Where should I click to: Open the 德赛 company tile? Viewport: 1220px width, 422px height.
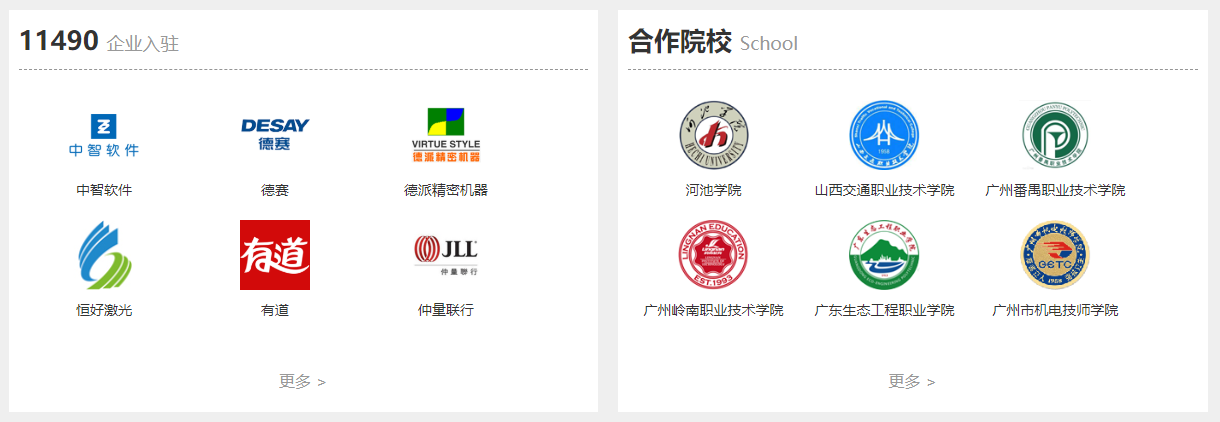pos(275,136)
